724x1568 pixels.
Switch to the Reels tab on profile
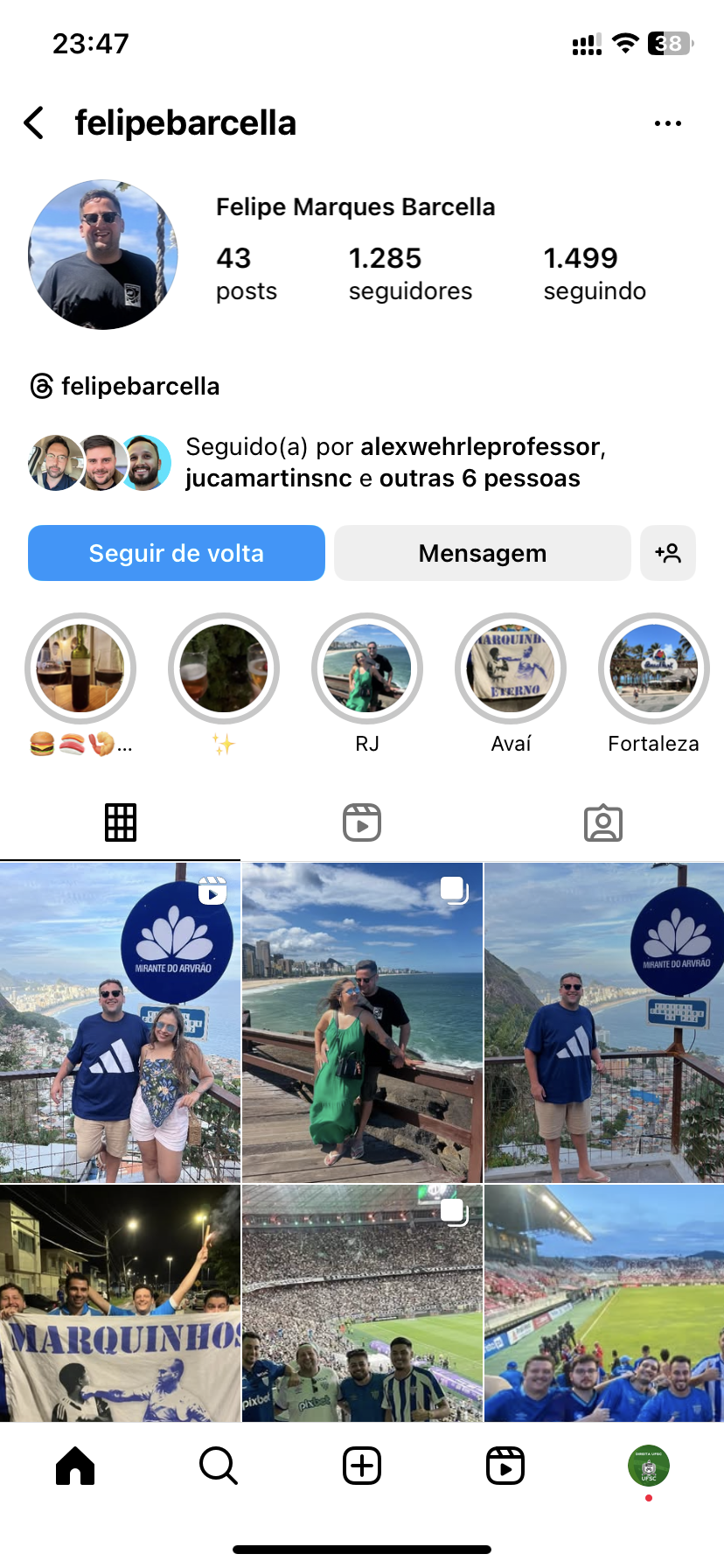click(362, 822)
